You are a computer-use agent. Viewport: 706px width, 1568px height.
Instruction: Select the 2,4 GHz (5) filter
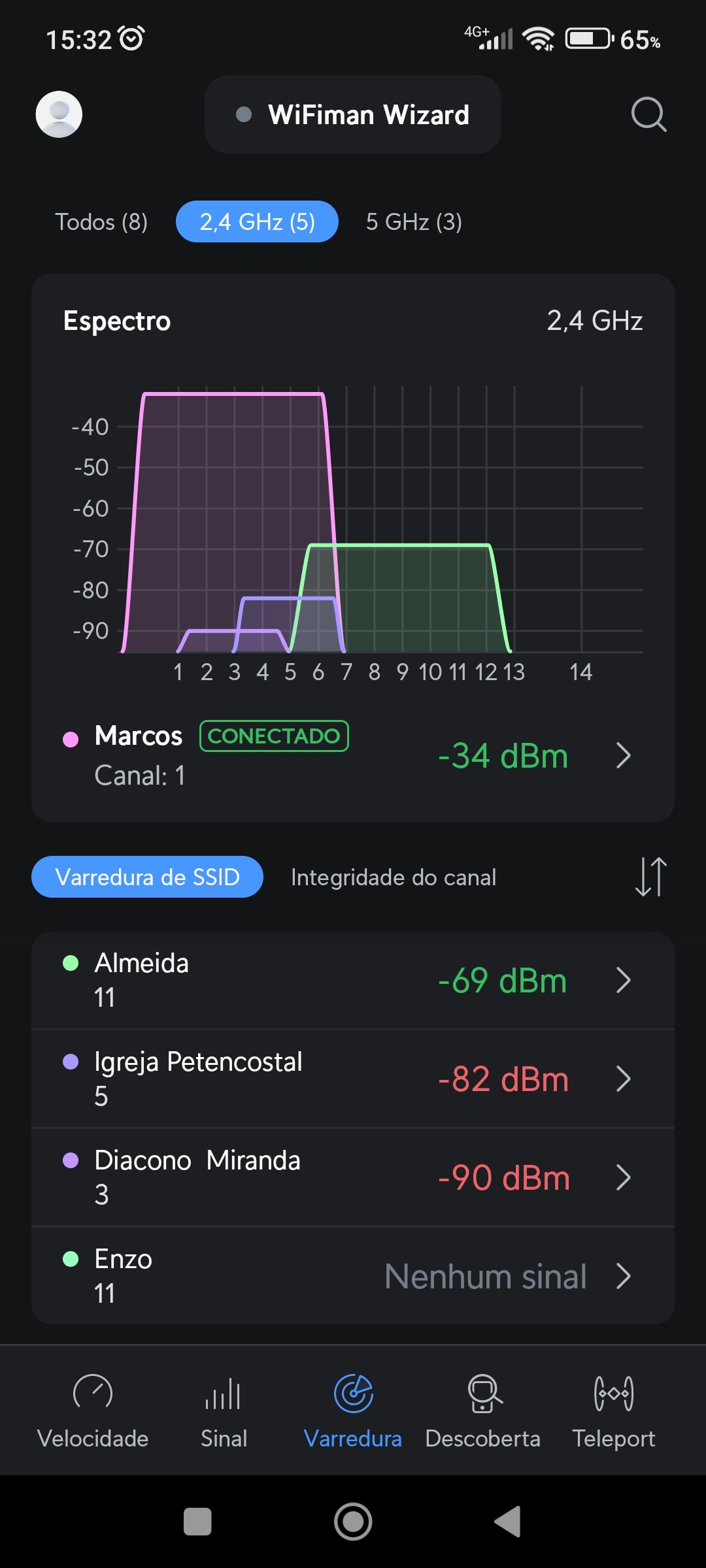pyautogui.click(x=257, y=222)
